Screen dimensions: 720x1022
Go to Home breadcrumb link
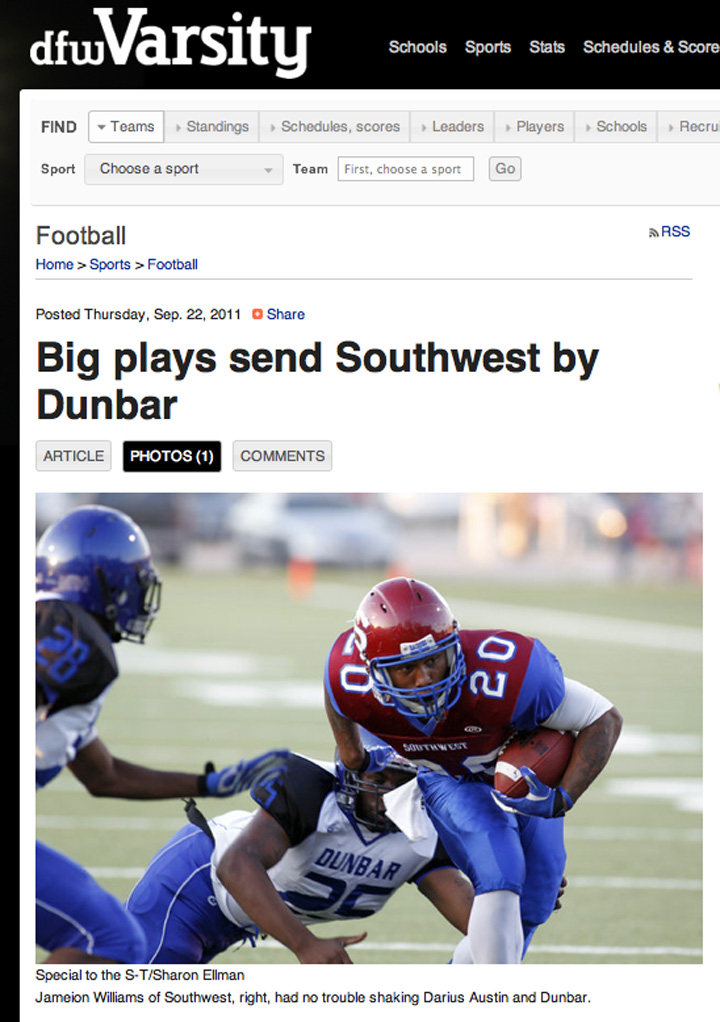coord(54,265)
